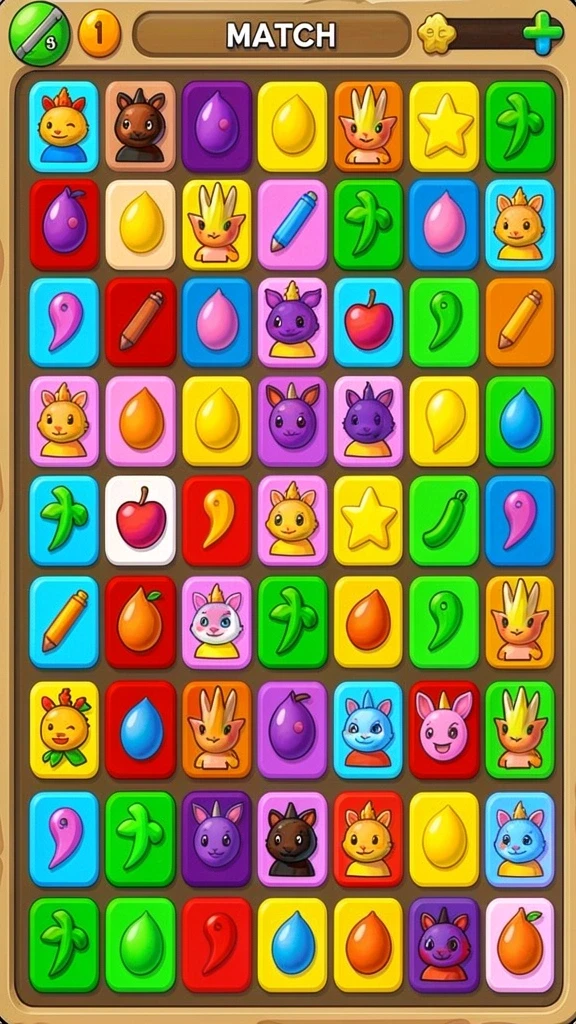Select the blue pencil on the pink tile
Screen dimensions: 576x1024
coord(293,224)
